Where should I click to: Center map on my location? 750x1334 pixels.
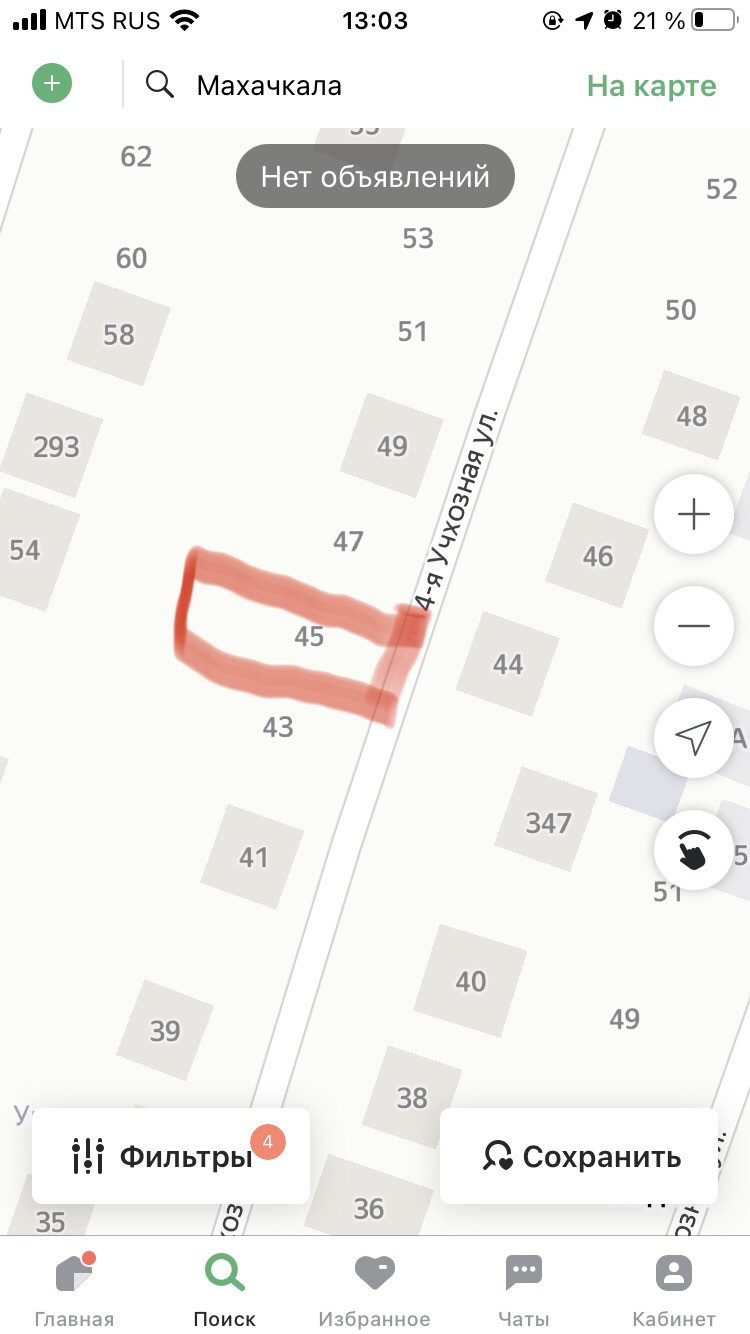[693, 738]
